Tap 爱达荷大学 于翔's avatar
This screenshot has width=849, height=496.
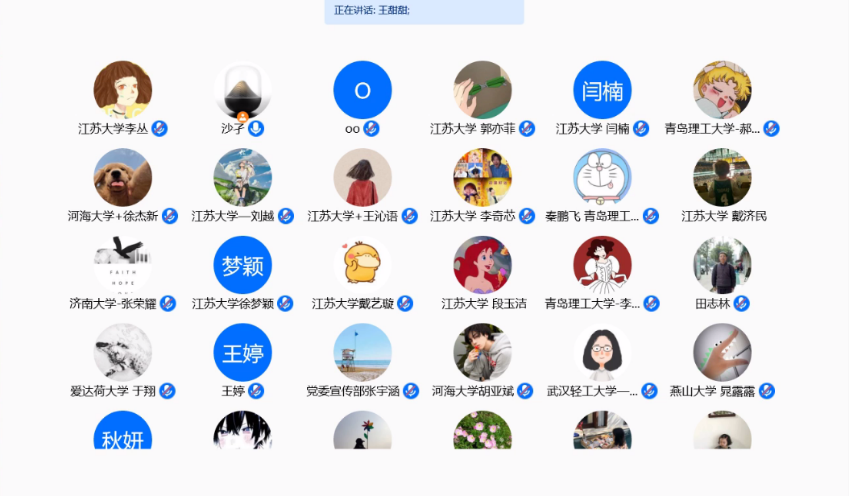point(122,353)
